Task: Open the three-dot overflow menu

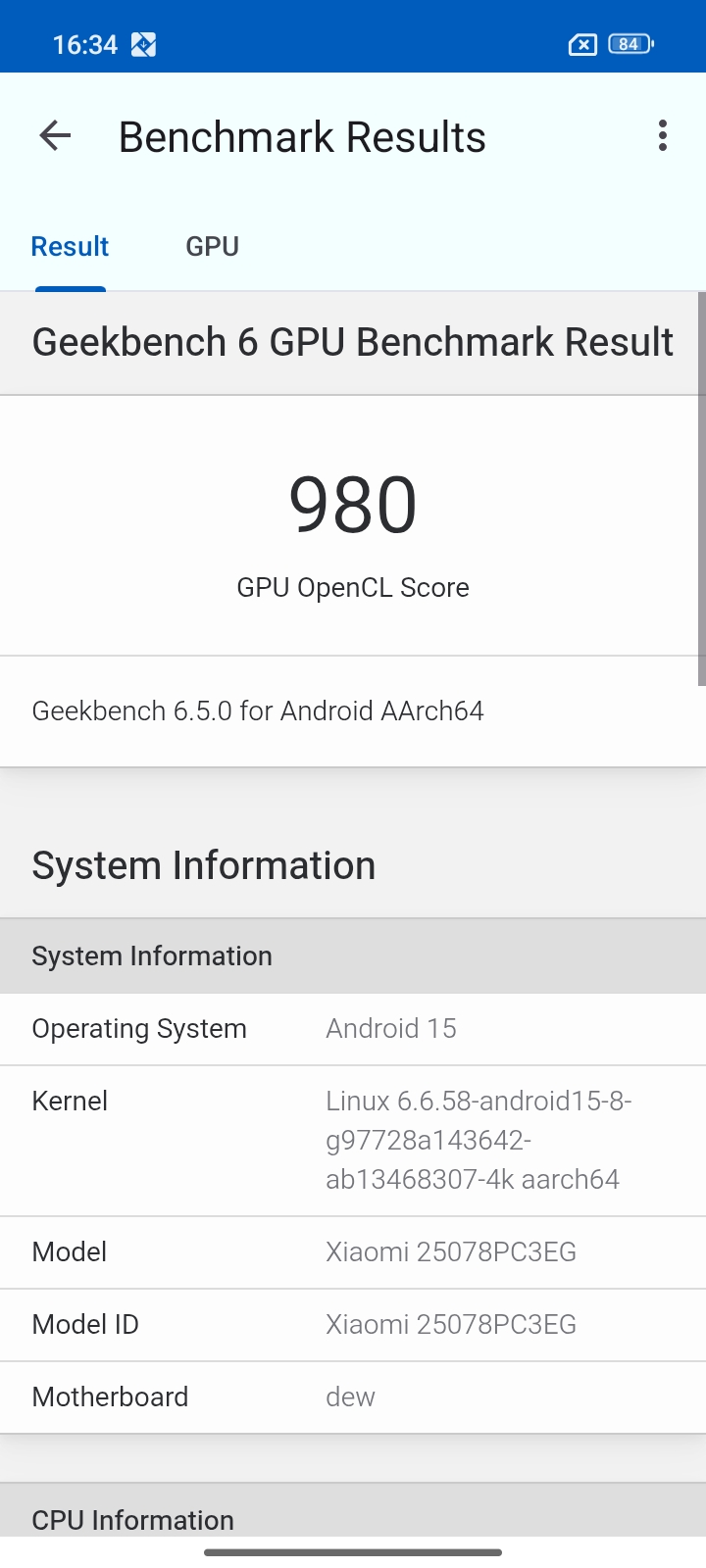Action: click(663, 136)
